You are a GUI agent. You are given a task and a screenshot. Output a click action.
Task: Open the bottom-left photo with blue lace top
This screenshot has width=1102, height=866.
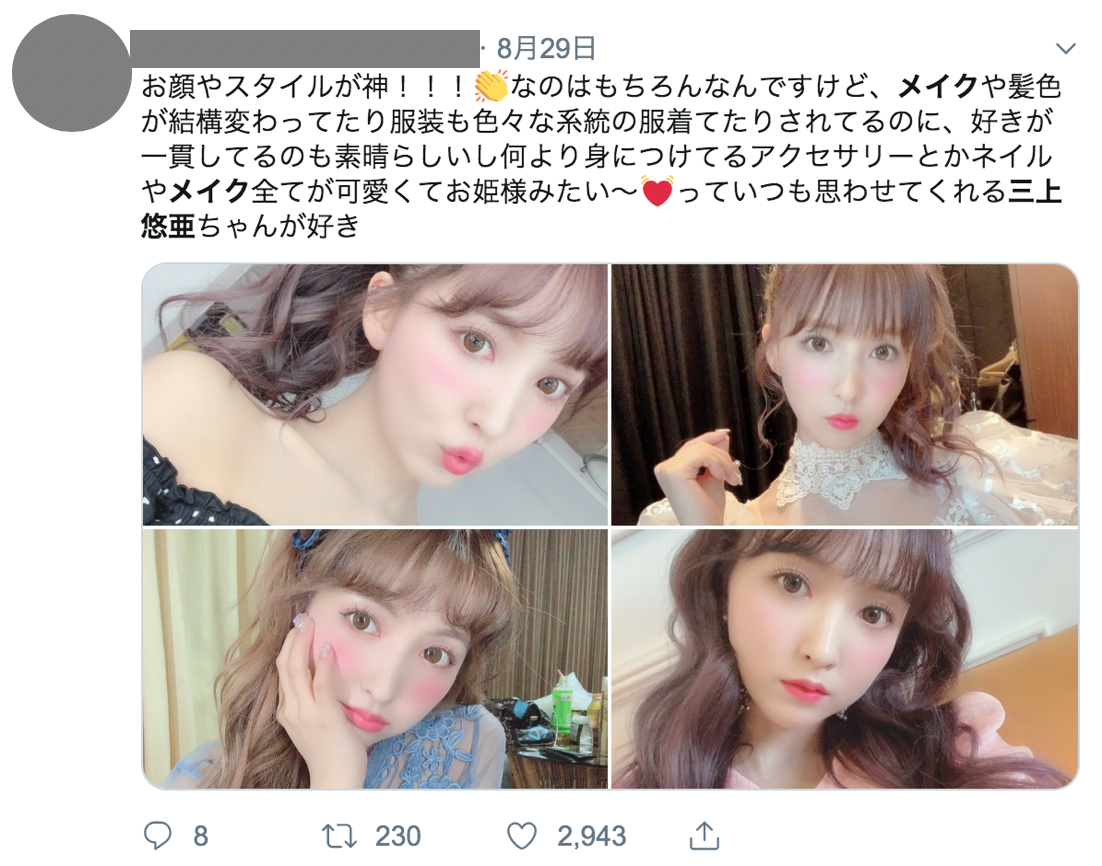click(x=375, y=658)
